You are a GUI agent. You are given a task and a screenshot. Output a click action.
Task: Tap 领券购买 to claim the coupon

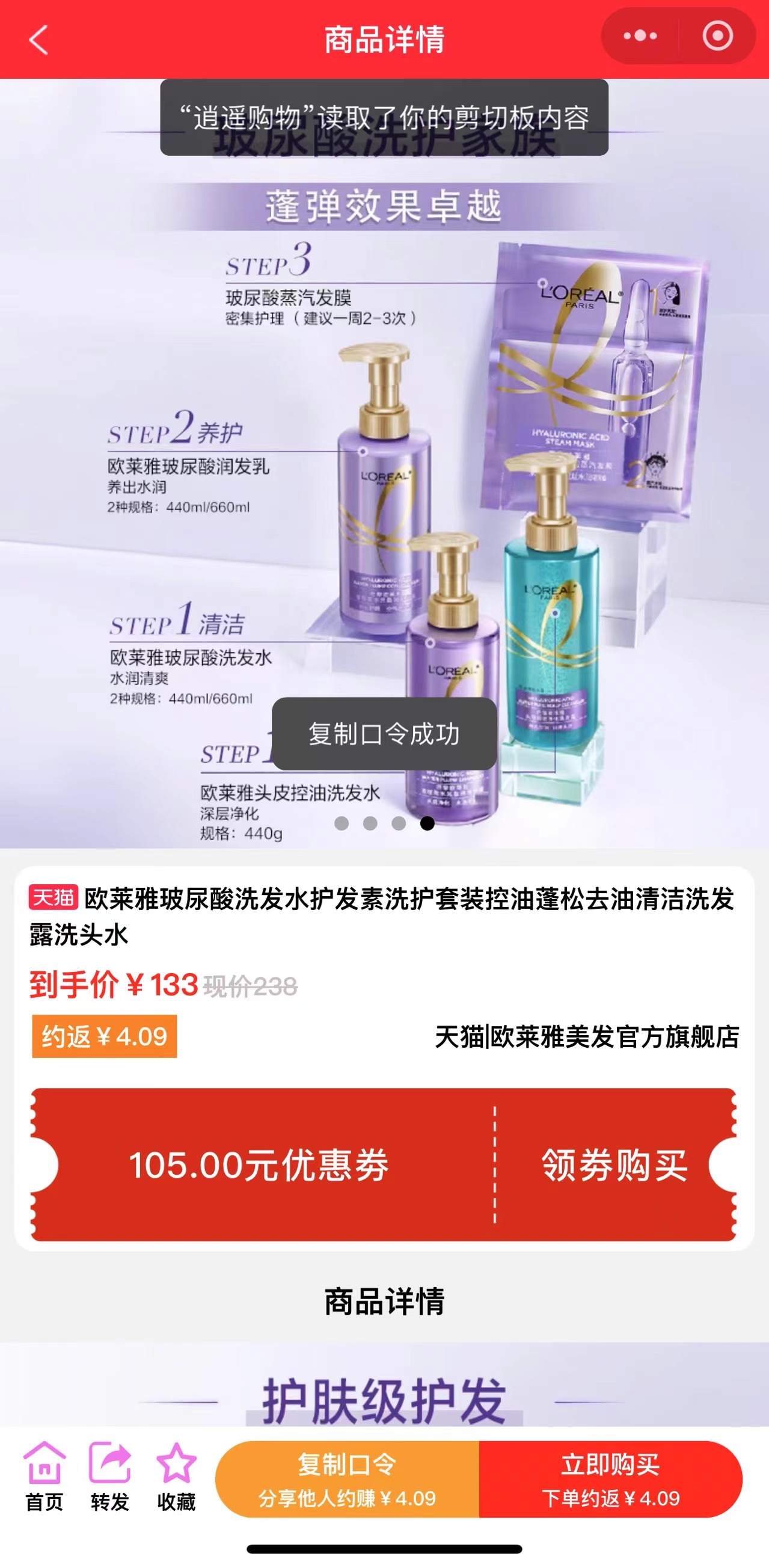614,1165
